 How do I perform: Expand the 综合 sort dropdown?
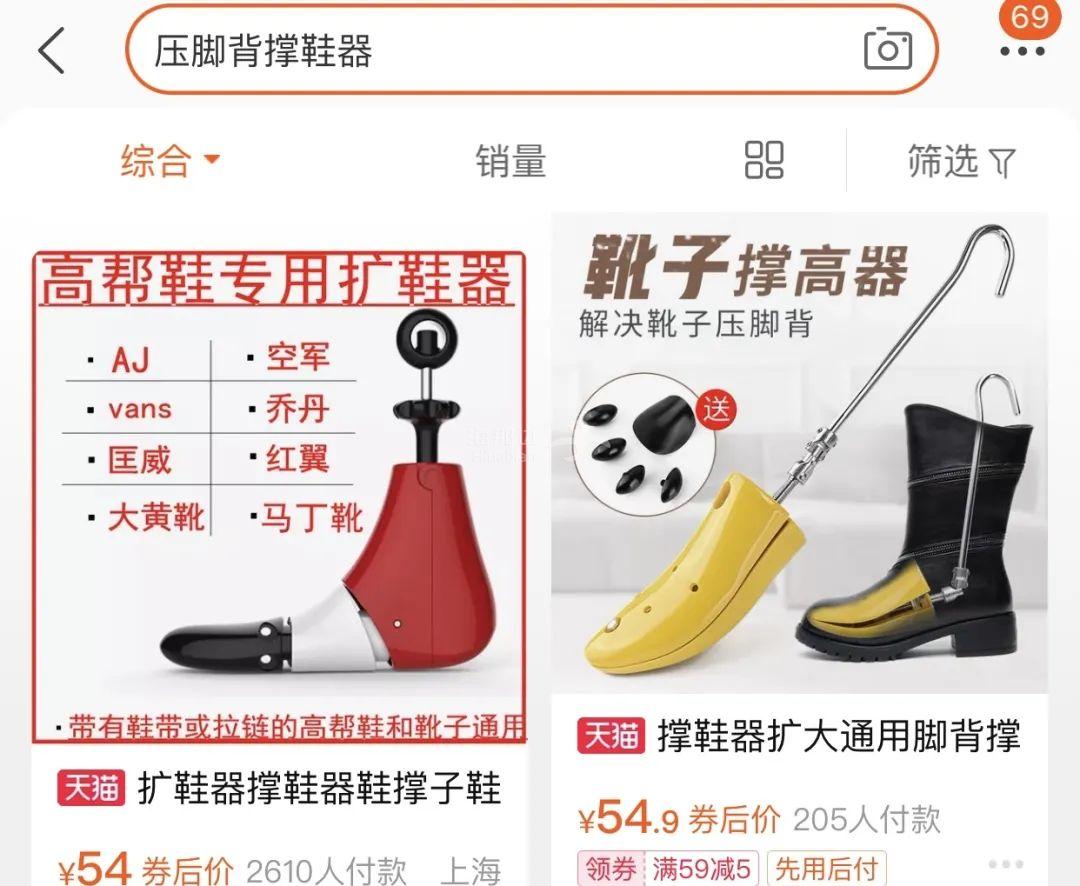[x=170, y=160]
